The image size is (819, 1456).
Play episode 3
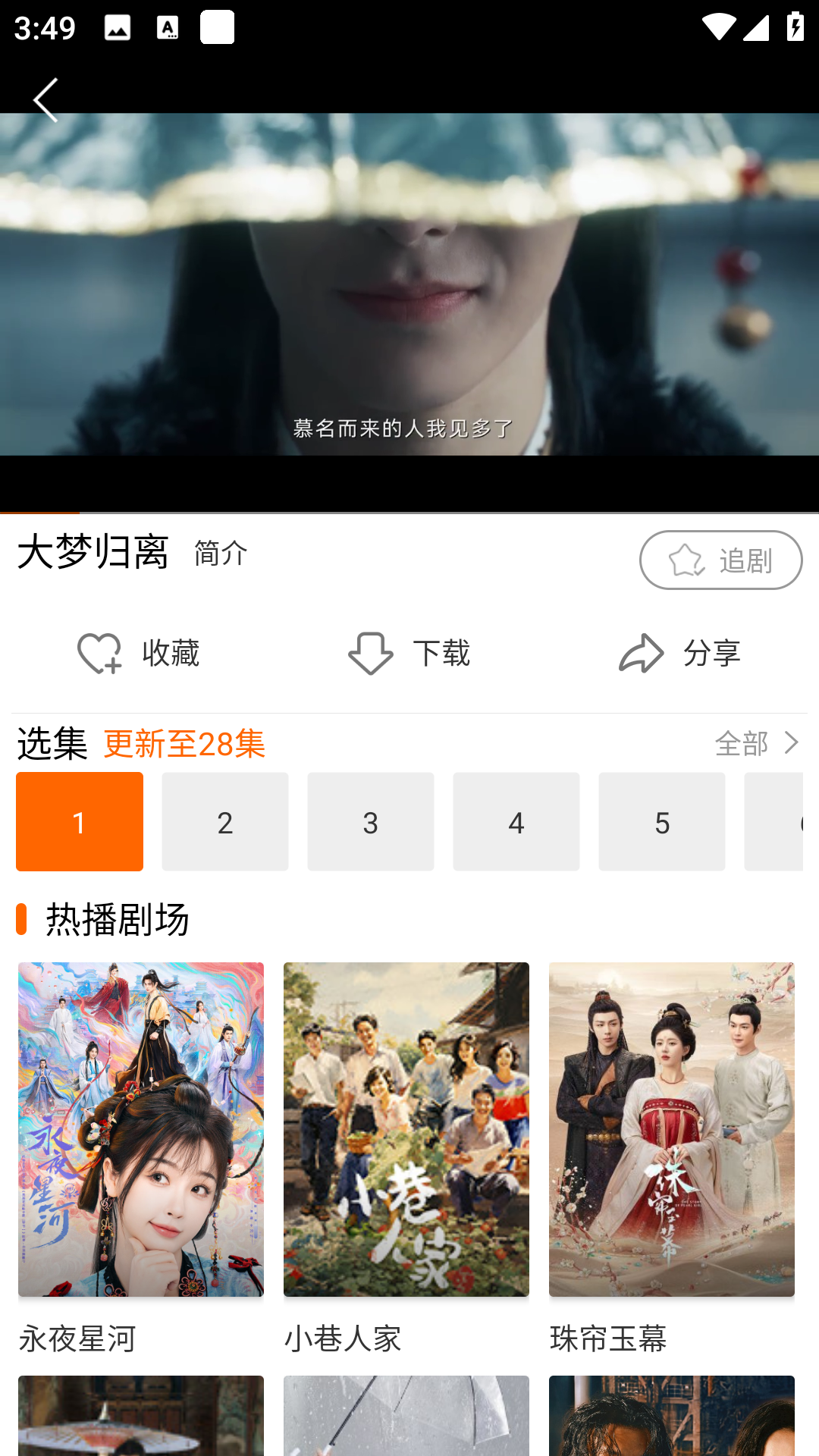[x=371, y=822]
